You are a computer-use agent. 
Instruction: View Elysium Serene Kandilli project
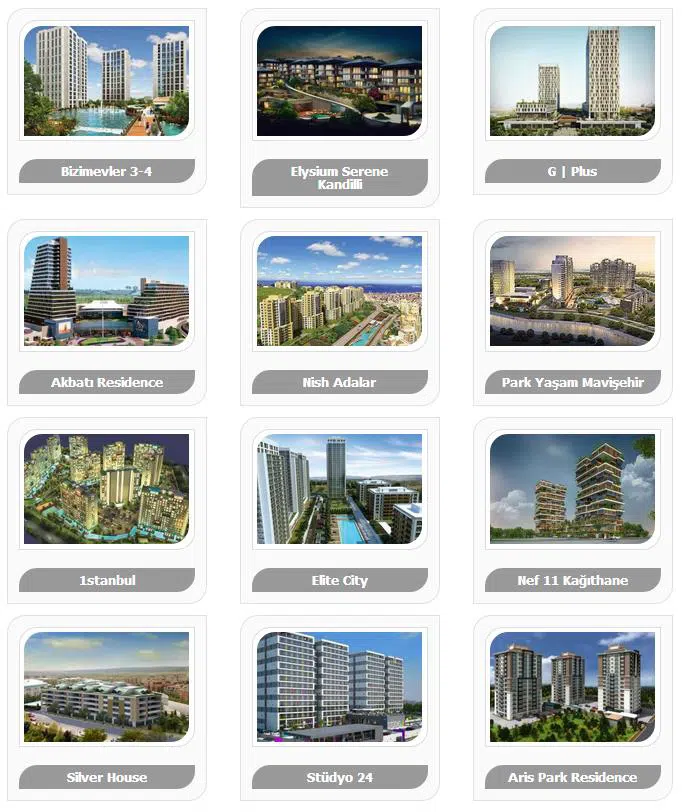click(x=339, y=82)
